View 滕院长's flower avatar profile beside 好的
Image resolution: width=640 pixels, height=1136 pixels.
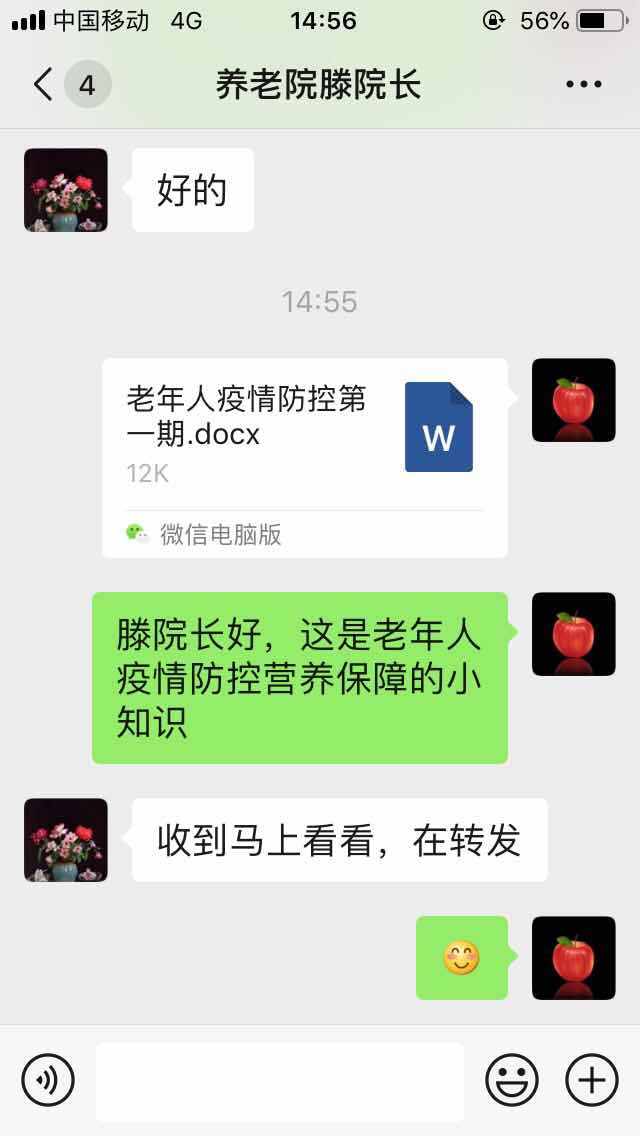[x=66, y=190]
